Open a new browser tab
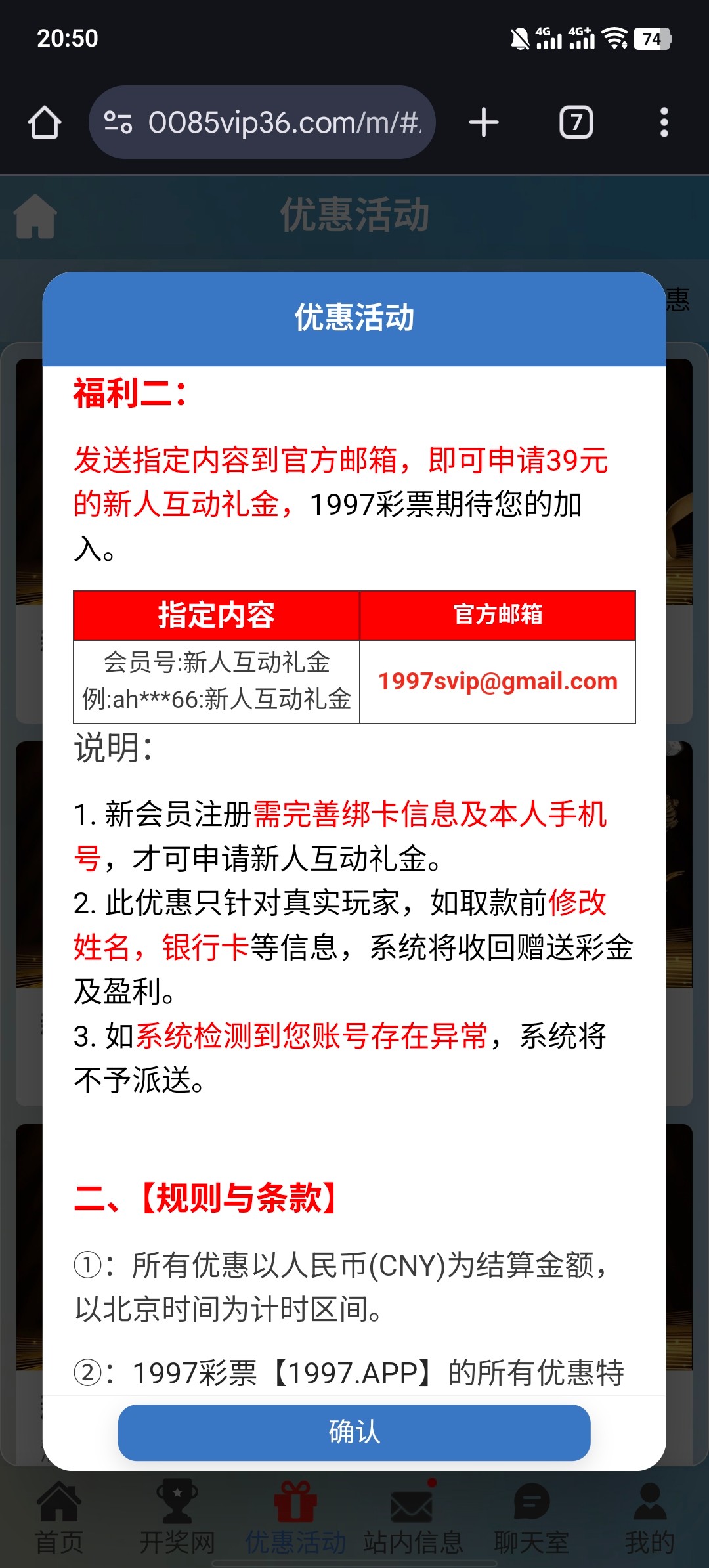This screenshot has width=709, height=1568. [484, 123]
